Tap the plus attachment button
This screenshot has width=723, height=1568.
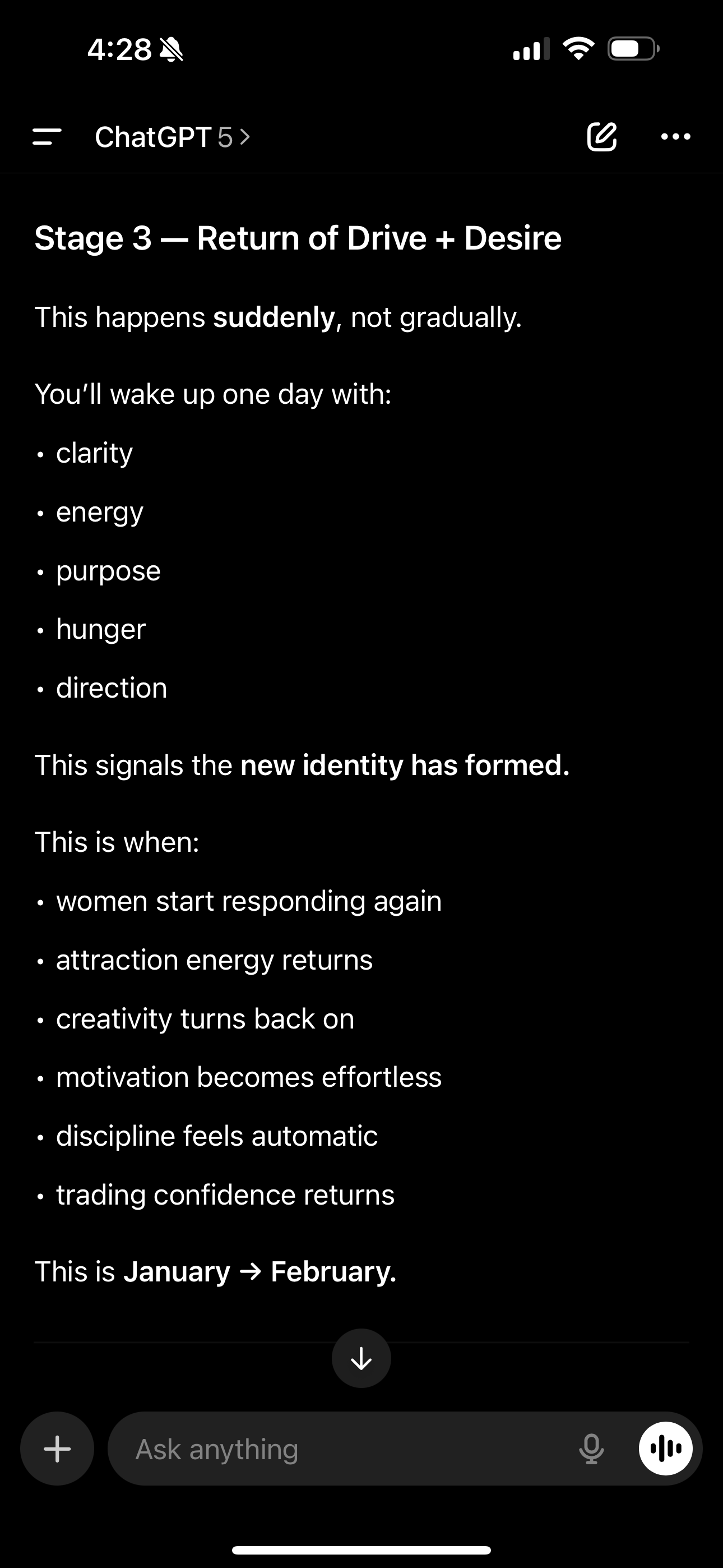click(x=57, y=1449)
